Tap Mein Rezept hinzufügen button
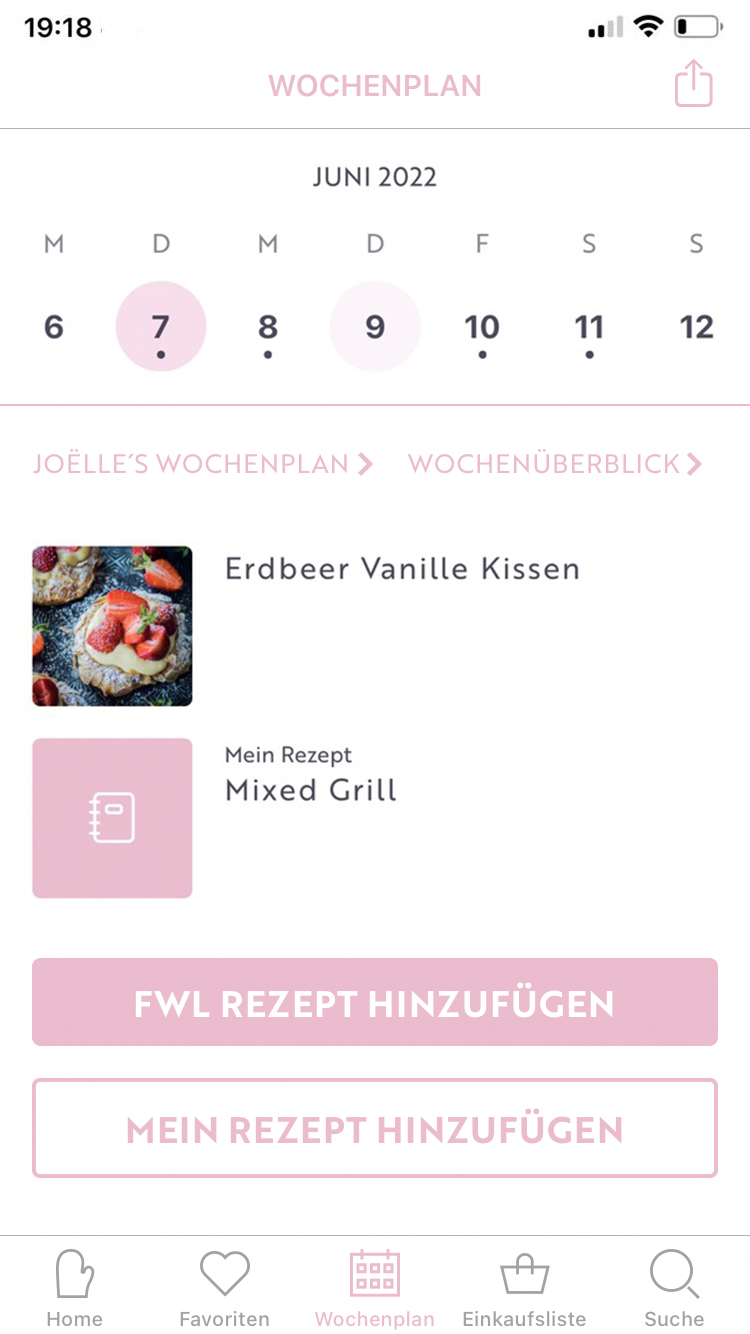 (375, 1128)
